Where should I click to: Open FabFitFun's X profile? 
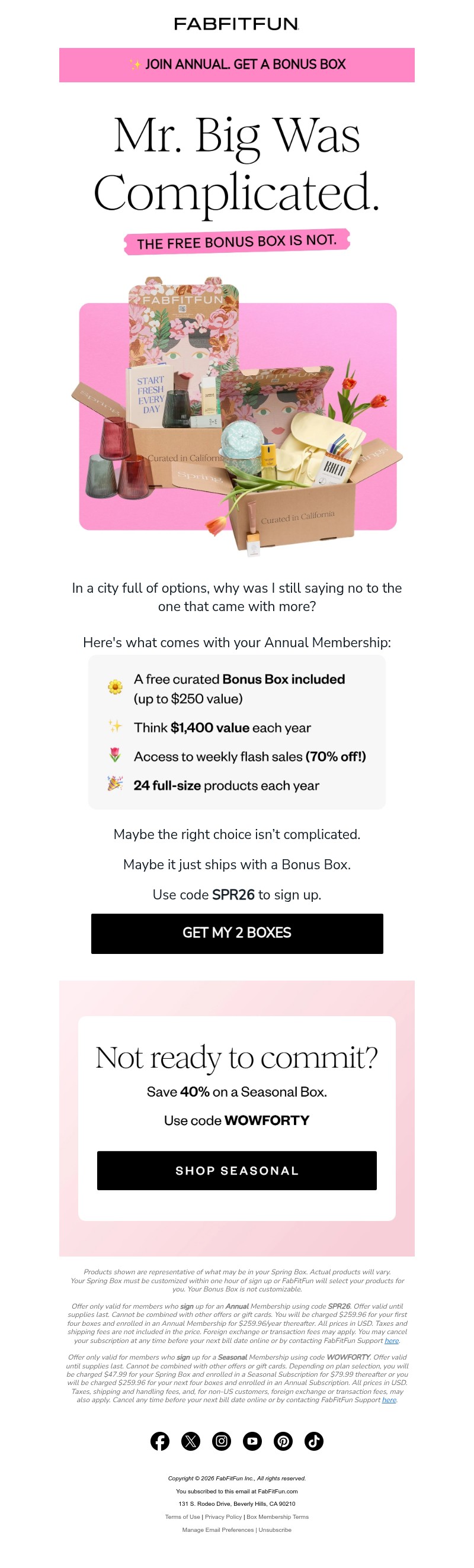tap(191, 1441)
